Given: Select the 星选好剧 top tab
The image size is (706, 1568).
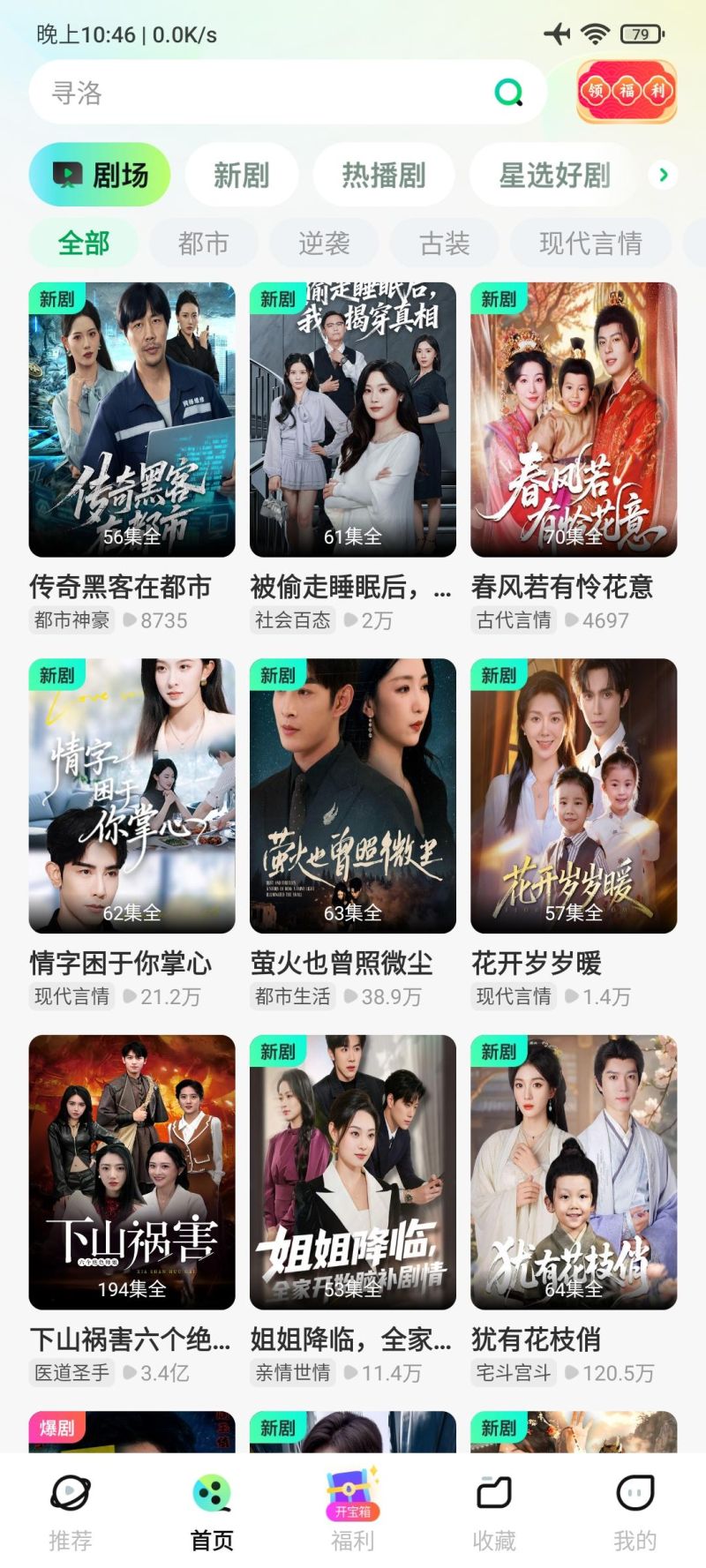Looking at the screenshot, I should tap(554, 175).
